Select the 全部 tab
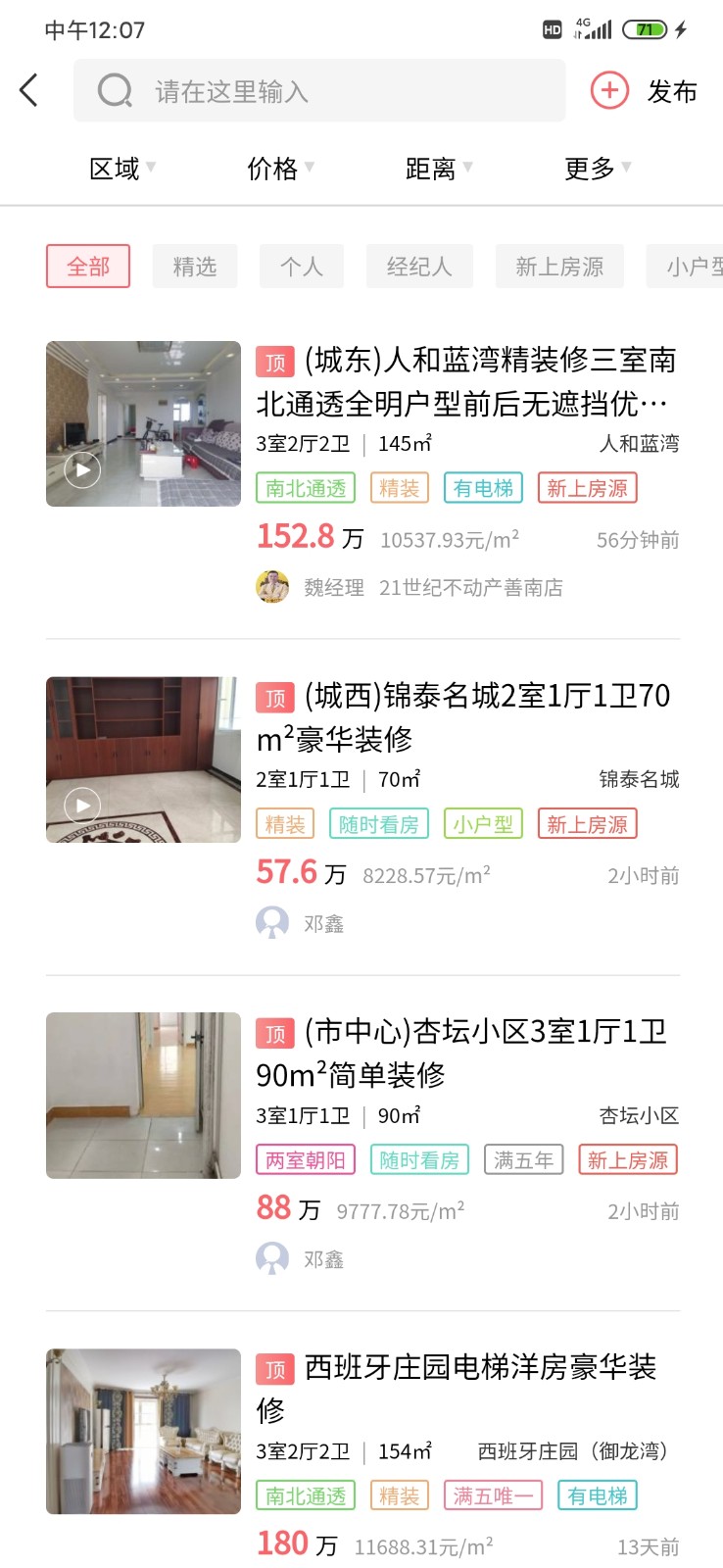The image size is (723, 1568). coord(87,266)
